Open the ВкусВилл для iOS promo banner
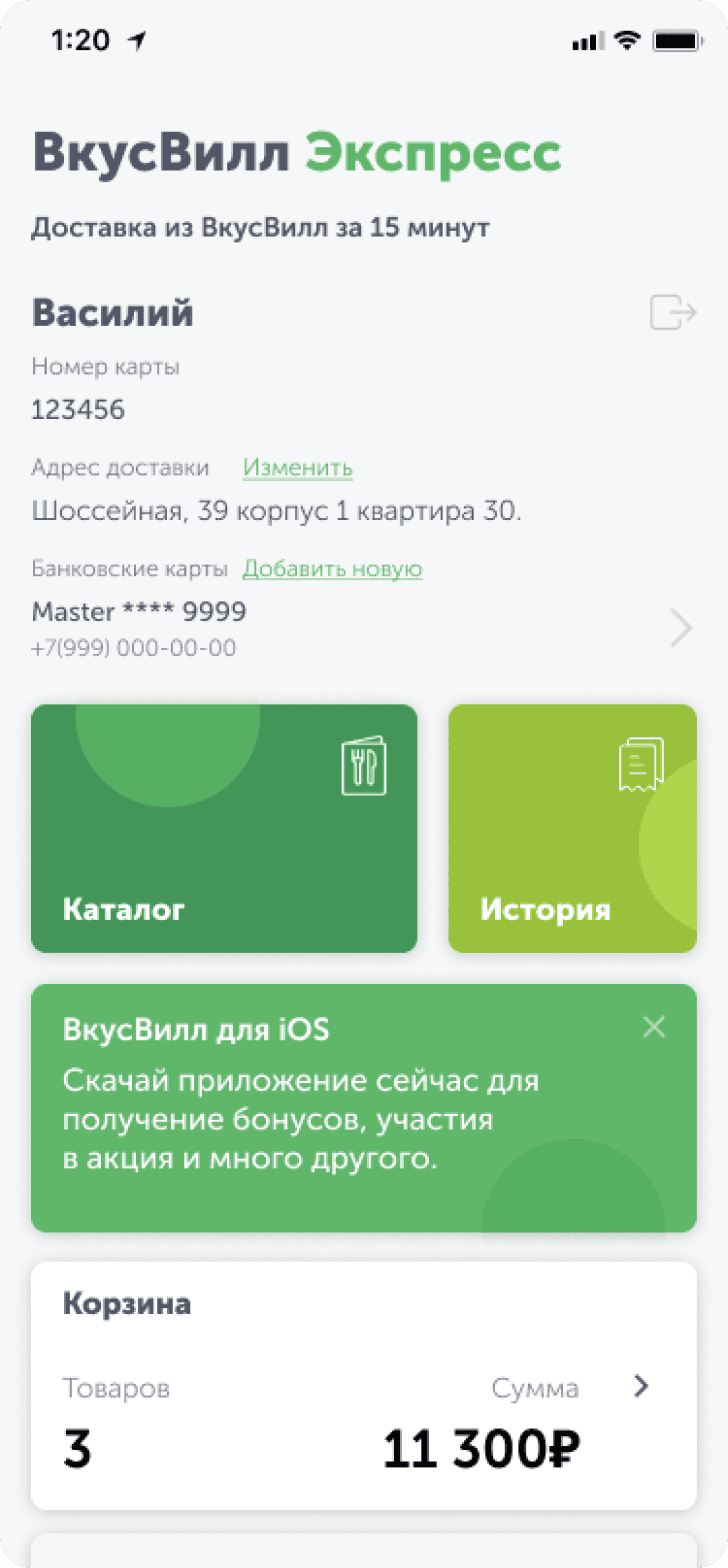 click(x=330, y=1110)
